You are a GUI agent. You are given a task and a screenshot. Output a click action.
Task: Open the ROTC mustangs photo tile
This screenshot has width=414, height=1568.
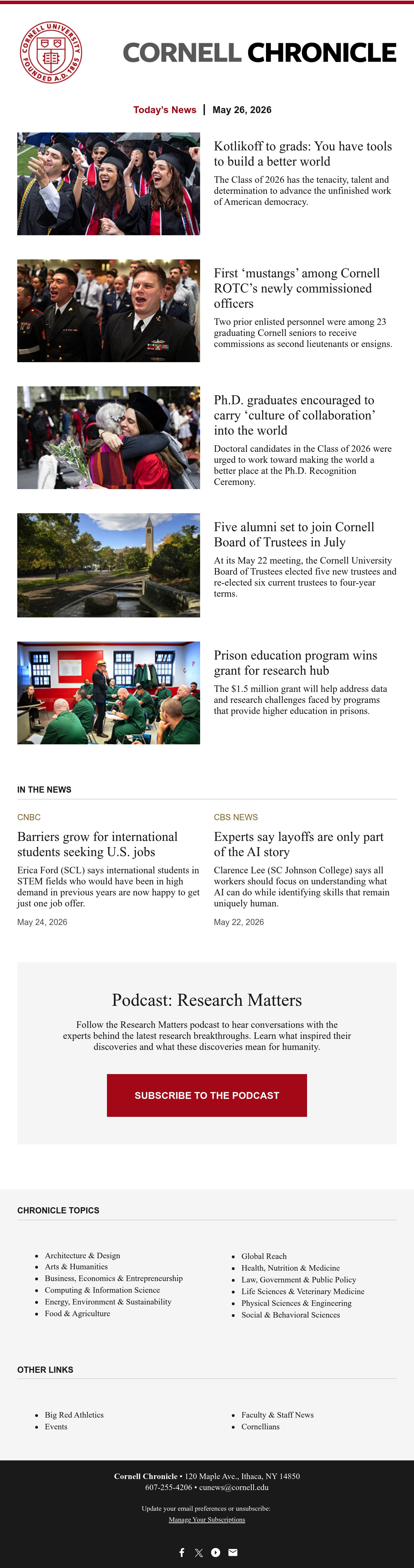[x=108, y=310]
